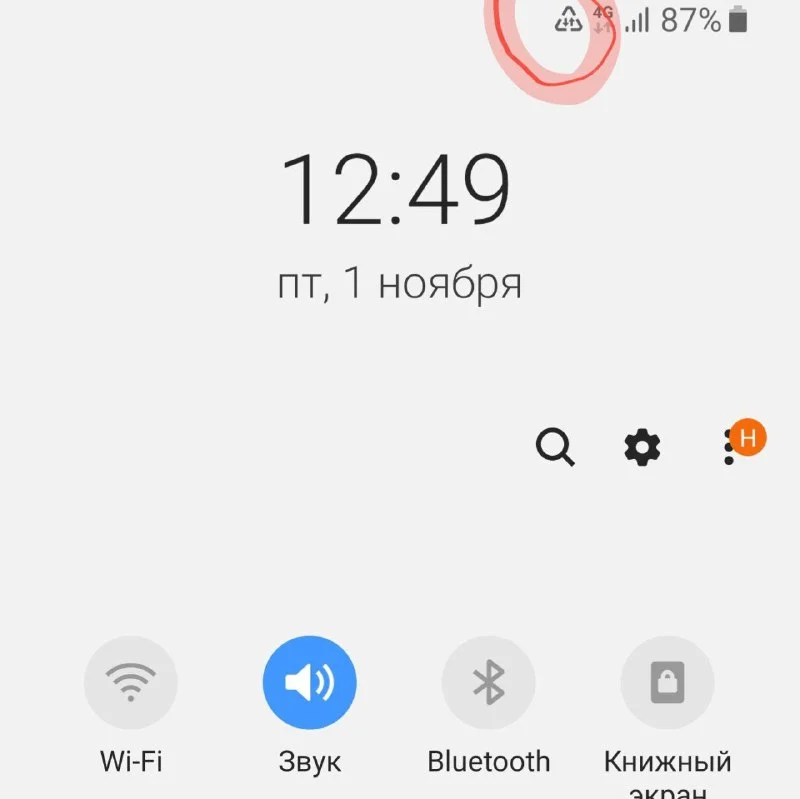Toggle Книжный экран rotation lock

click(667, 683)
